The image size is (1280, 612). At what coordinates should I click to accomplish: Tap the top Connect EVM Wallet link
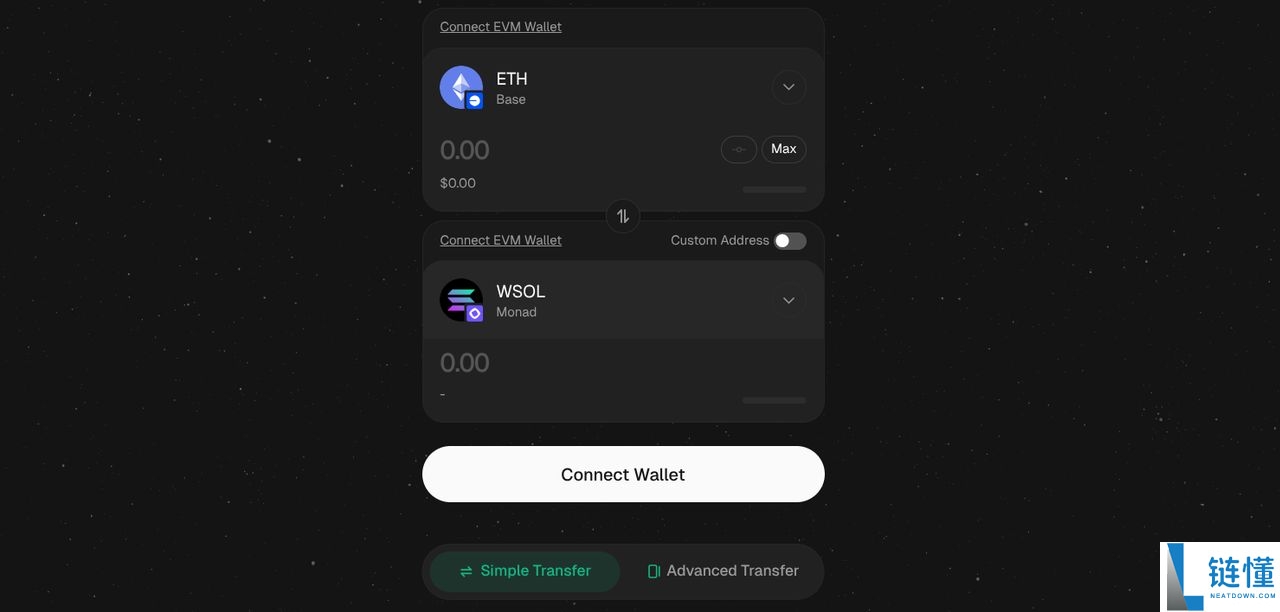(500, 27)
